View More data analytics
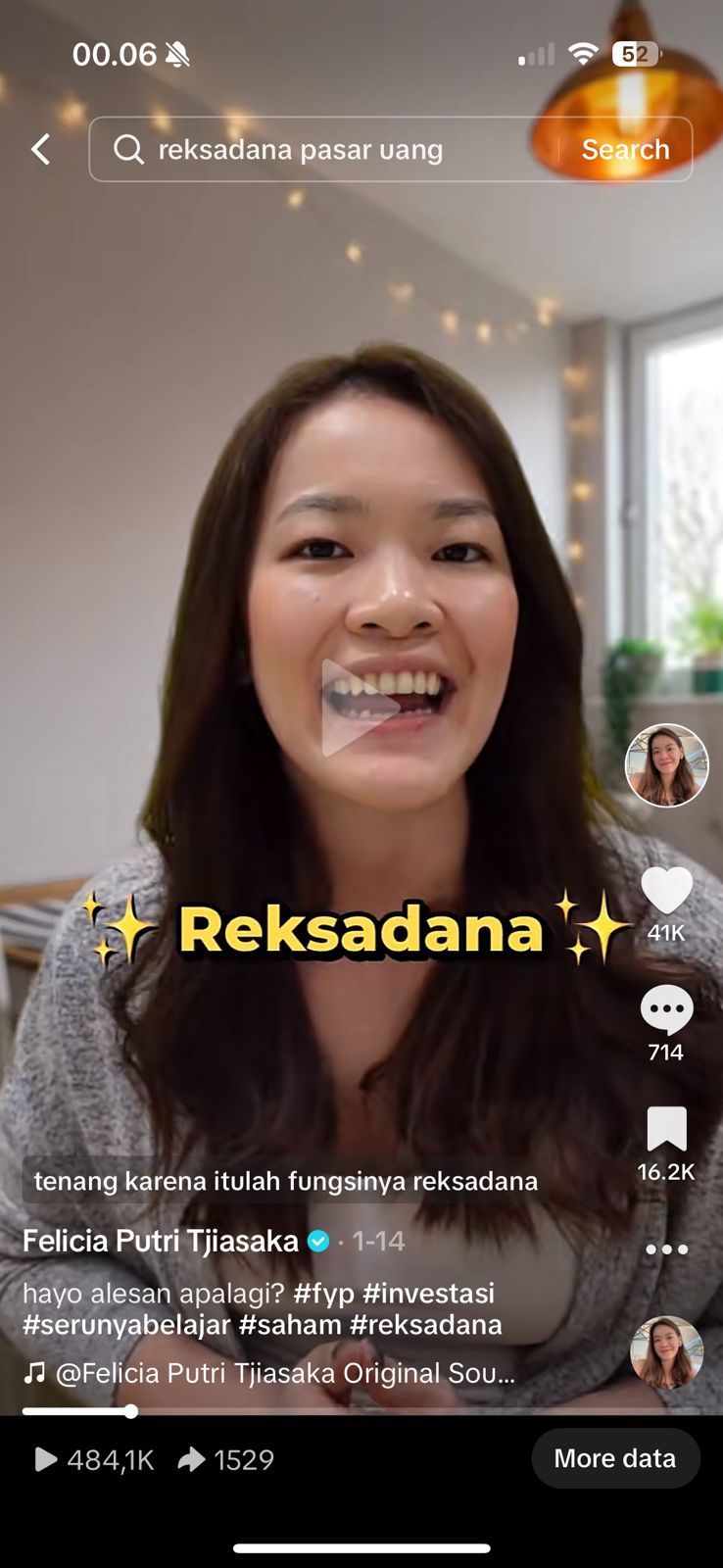This screenshot has width=723, height=1568. tap(614, 1458)
